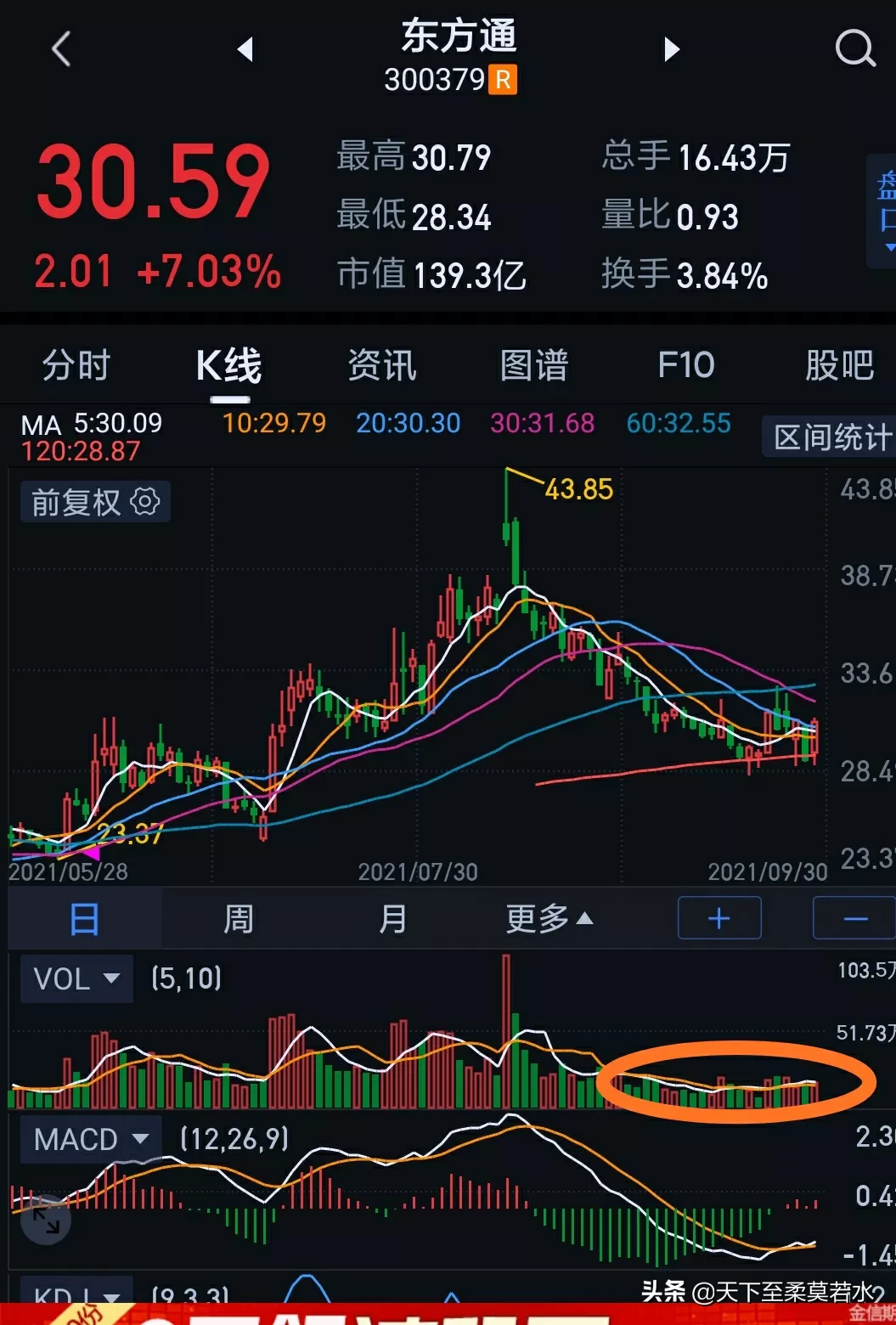Switch to the F10 tab

pyautogui.click(x=685, y=365)
